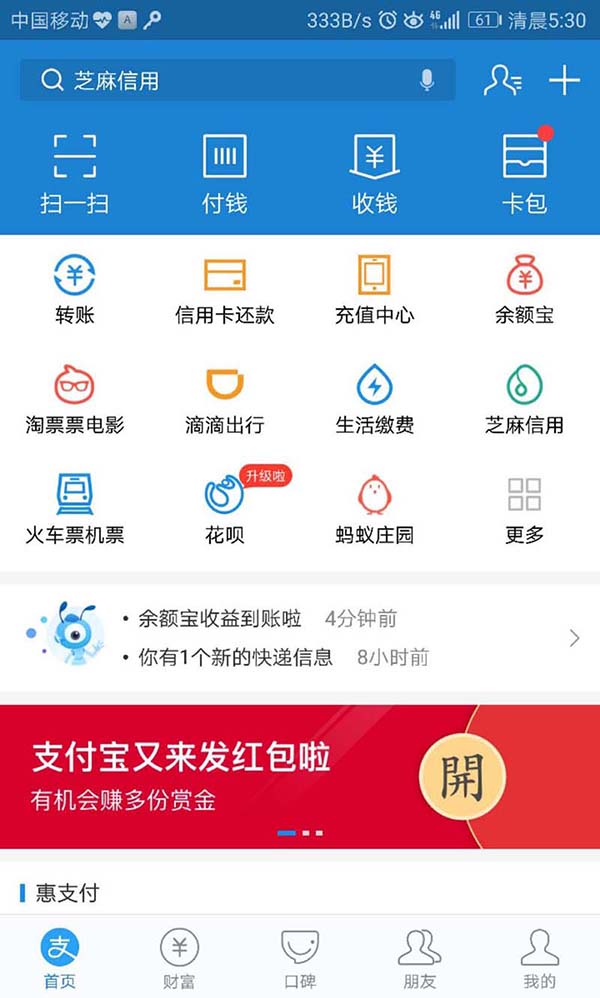The image size is (600, 998).
Task: Open 花呗 with upgrade badge
Action: (225, 508)
